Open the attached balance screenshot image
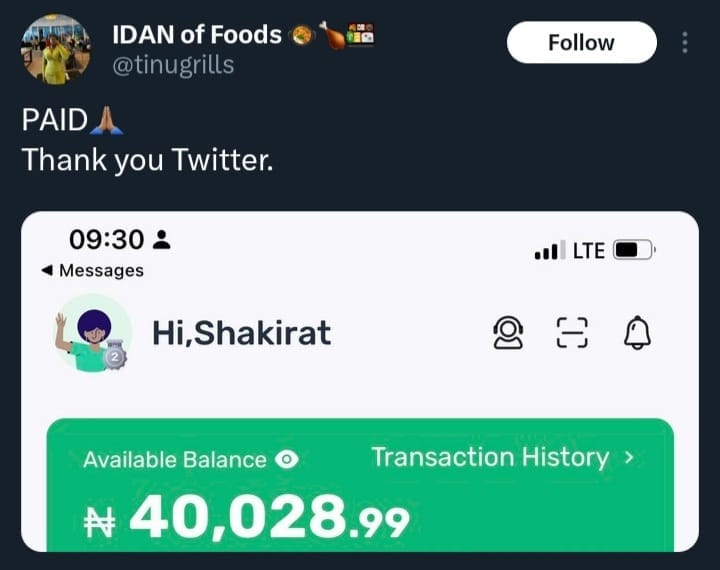Screen dimensions: 720x570 pyautogui.click(x=360, y=380)
